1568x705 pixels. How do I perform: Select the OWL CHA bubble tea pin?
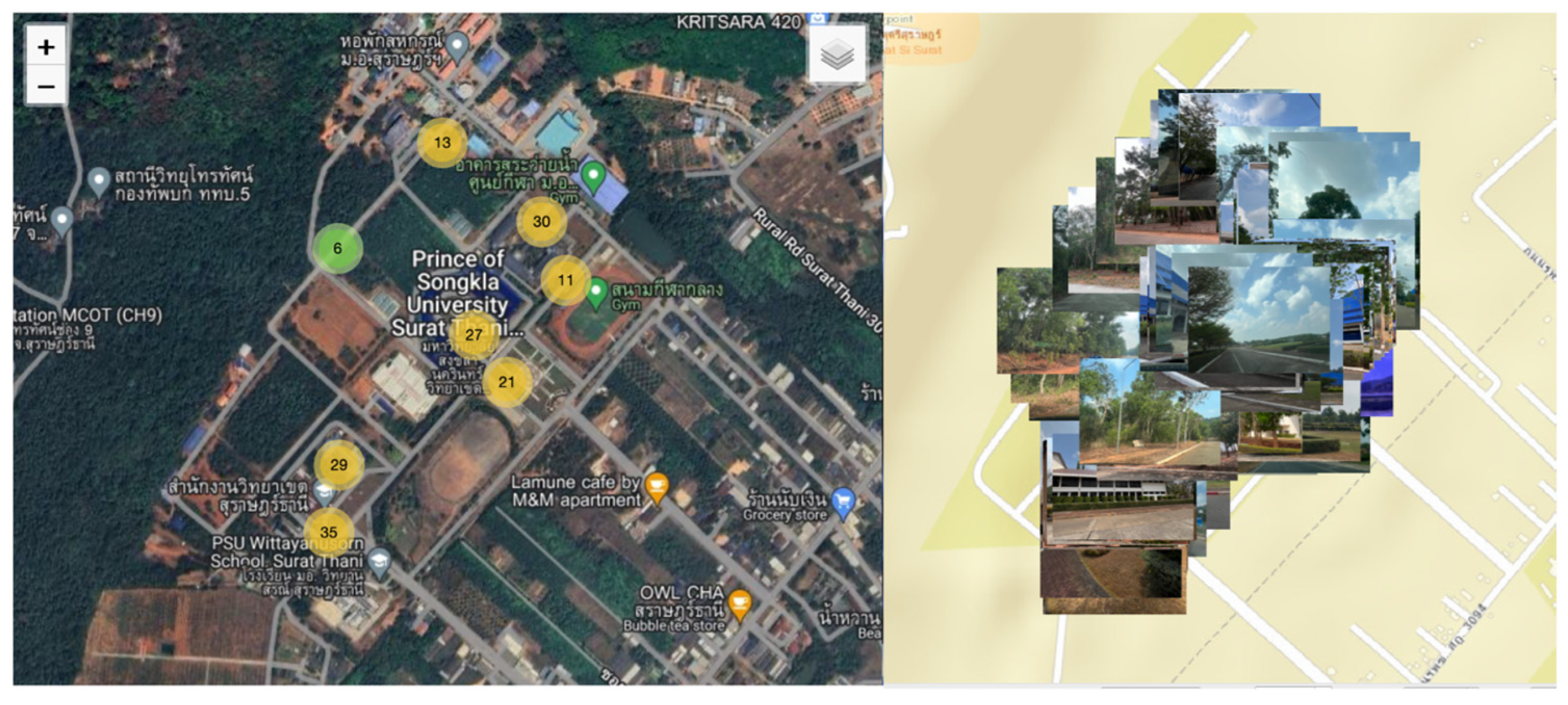tap(740, 604)
